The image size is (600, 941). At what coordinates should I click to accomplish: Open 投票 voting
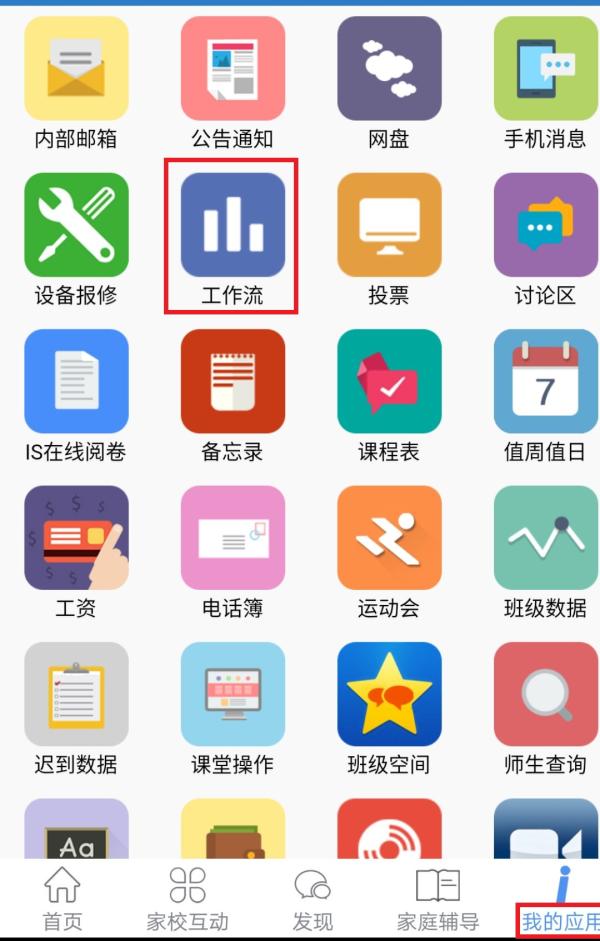[389, 225]
